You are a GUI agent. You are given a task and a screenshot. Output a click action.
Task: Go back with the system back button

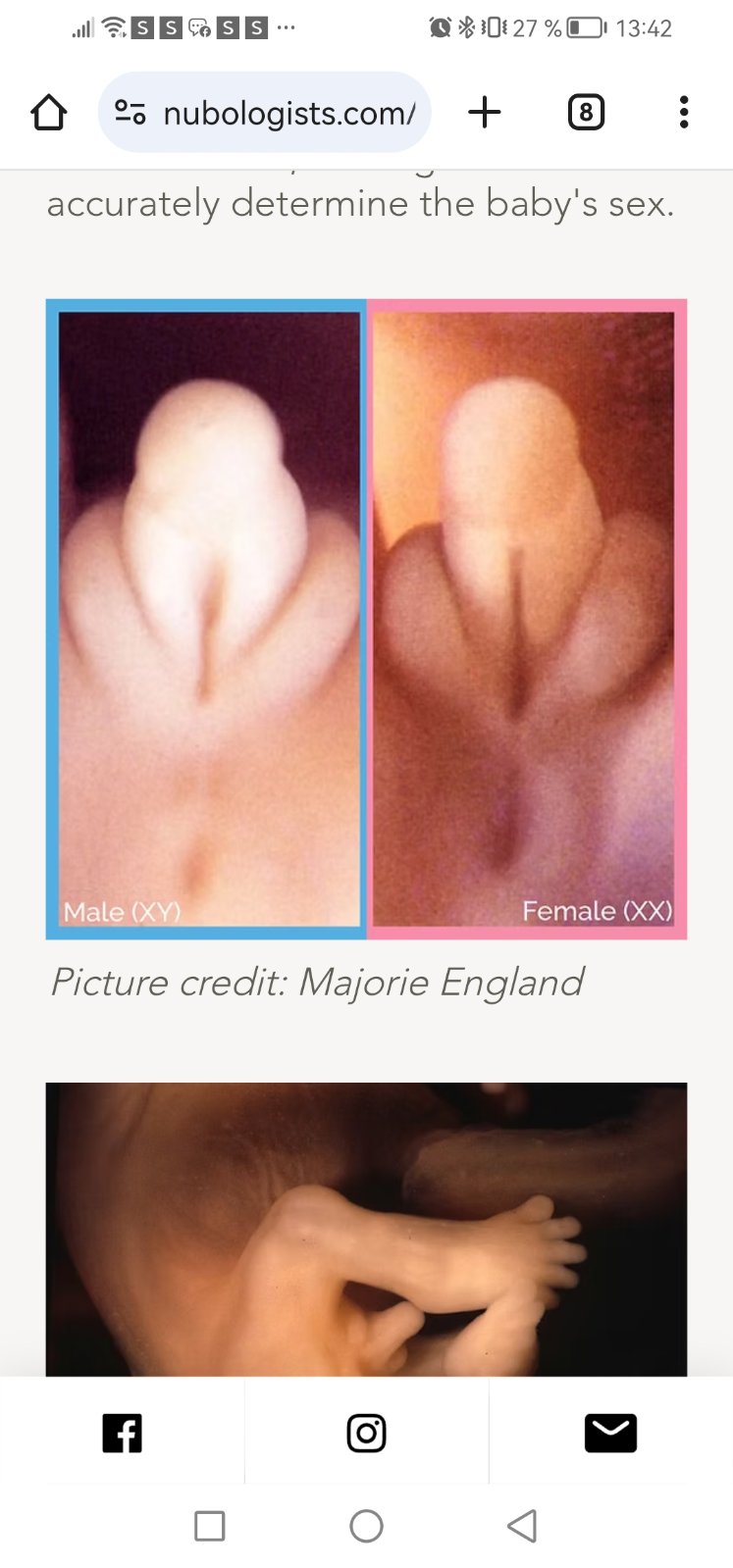[522, 1526]
